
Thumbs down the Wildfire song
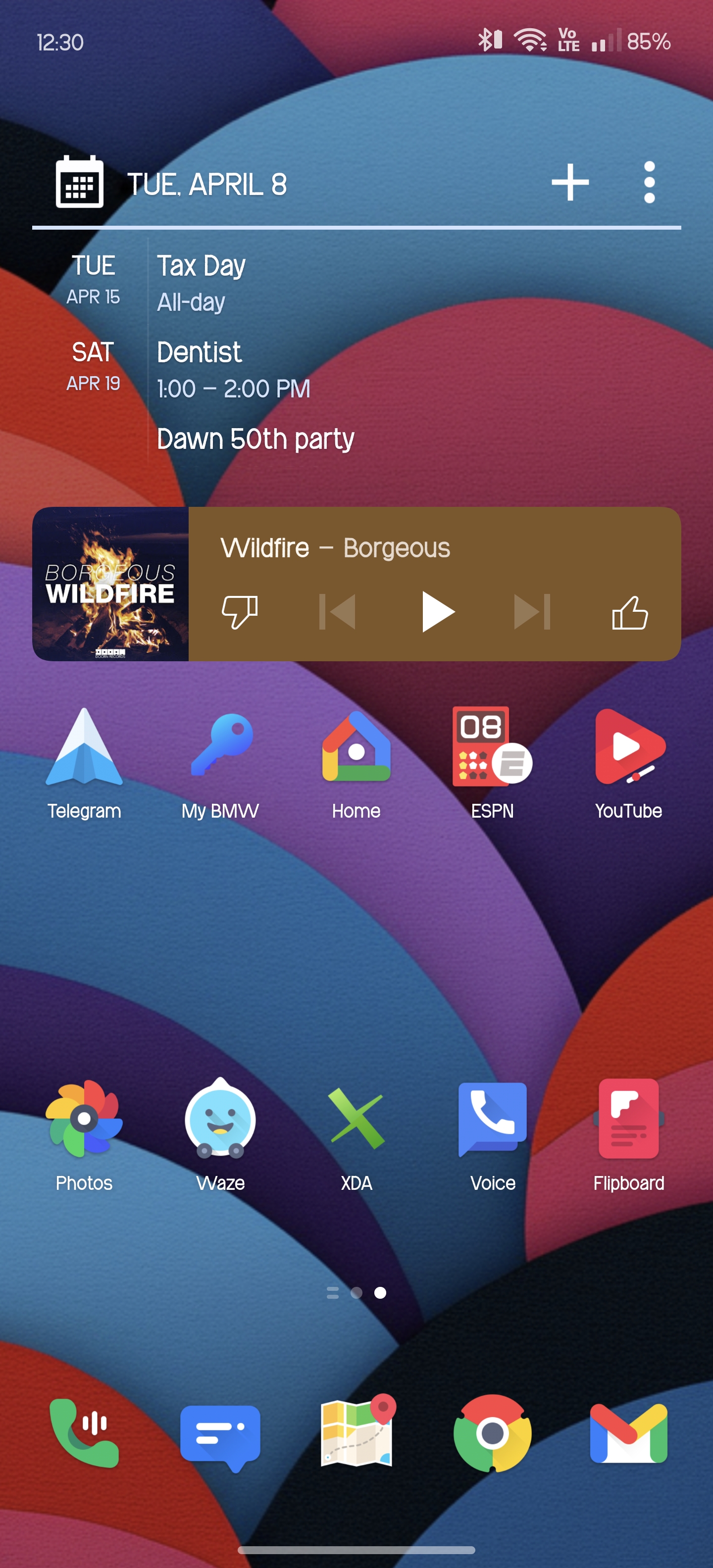(x=240, y=612)
